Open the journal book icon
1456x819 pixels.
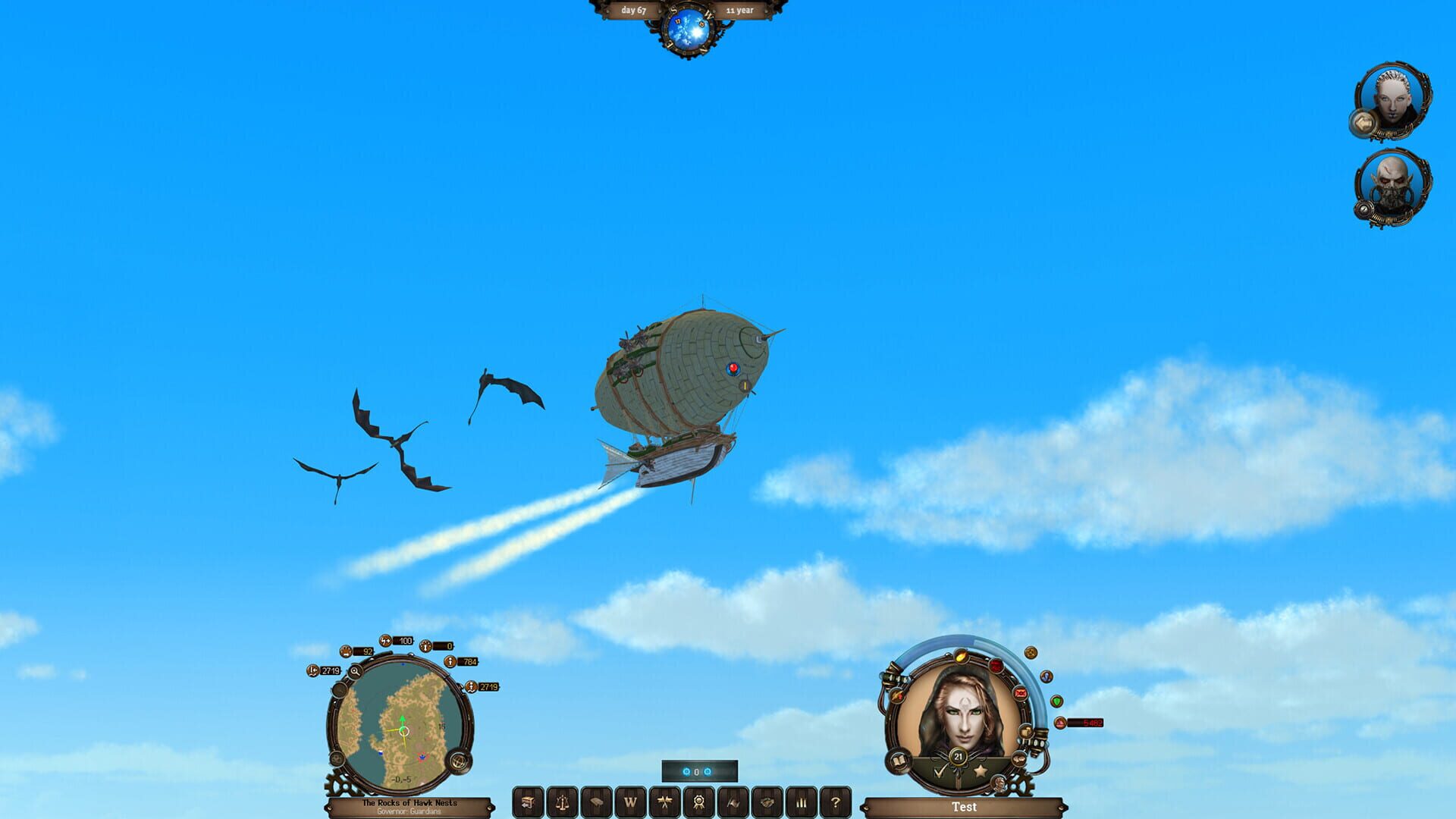point(899,761)
